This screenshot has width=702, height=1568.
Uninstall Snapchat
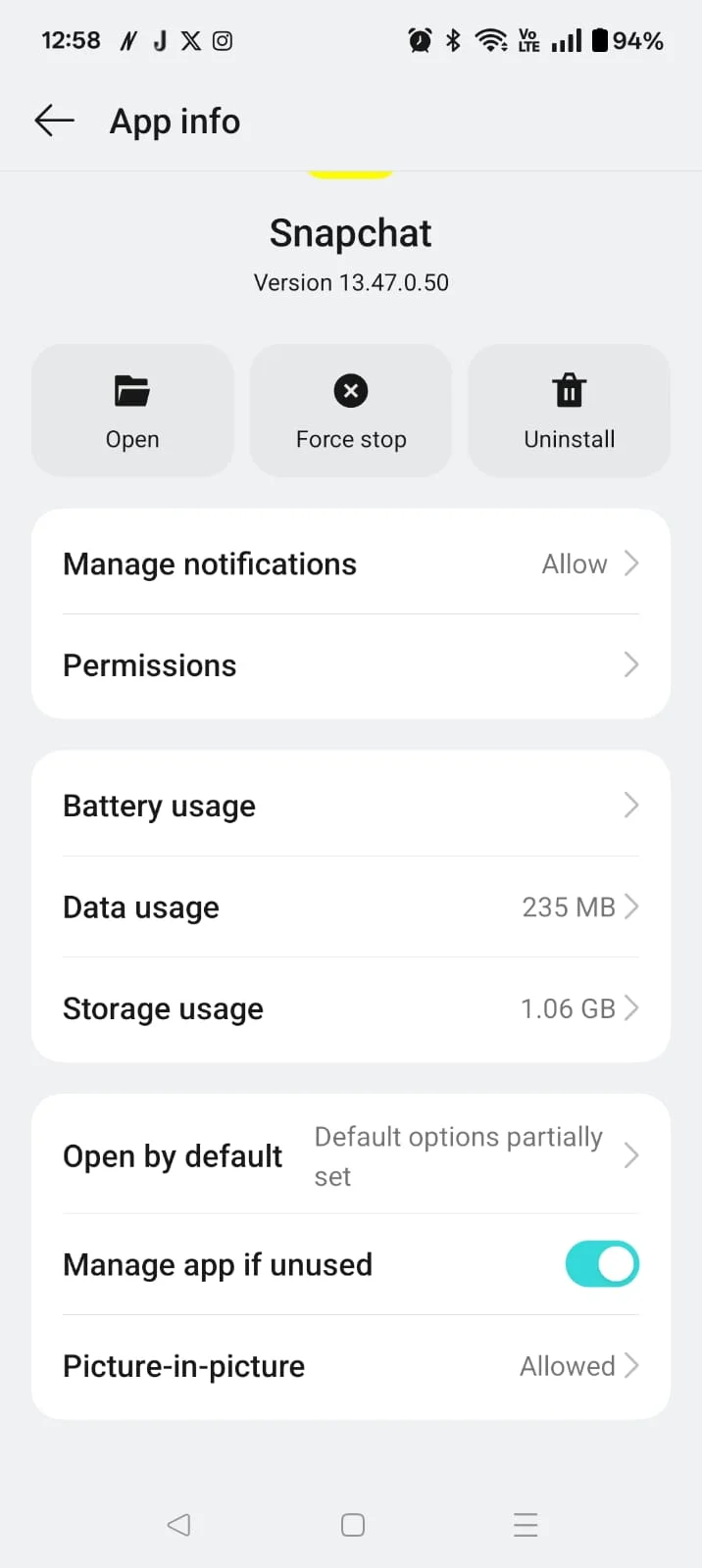tap(569, 411)
